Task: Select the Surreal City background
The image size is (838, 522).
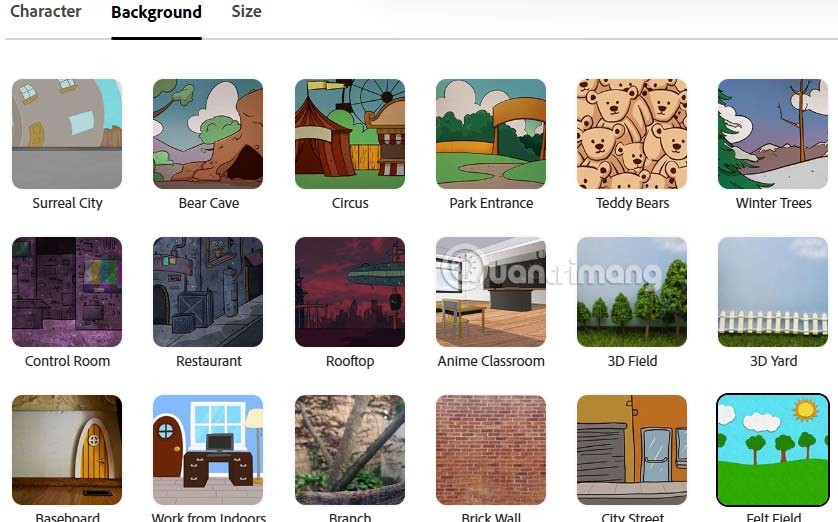Action: (67, 134)
